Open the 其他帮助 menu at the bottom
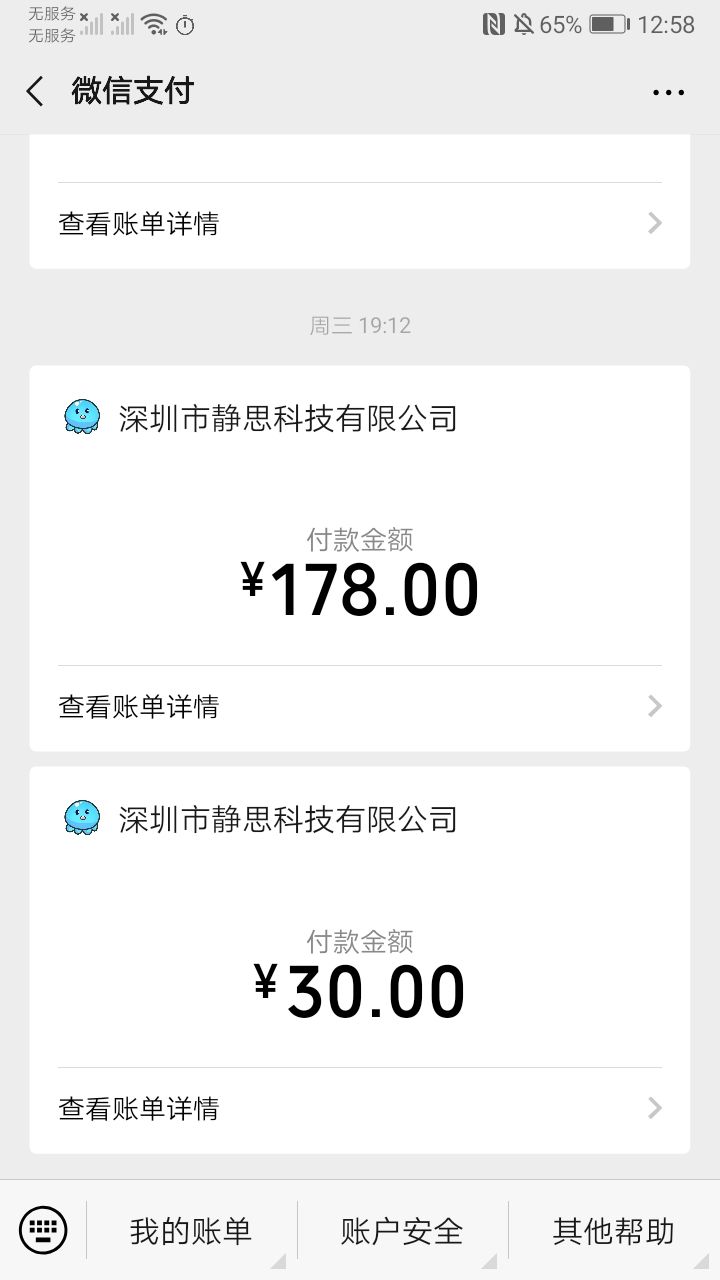Viewport: 720px width, 1280px height. (613, 1231)
